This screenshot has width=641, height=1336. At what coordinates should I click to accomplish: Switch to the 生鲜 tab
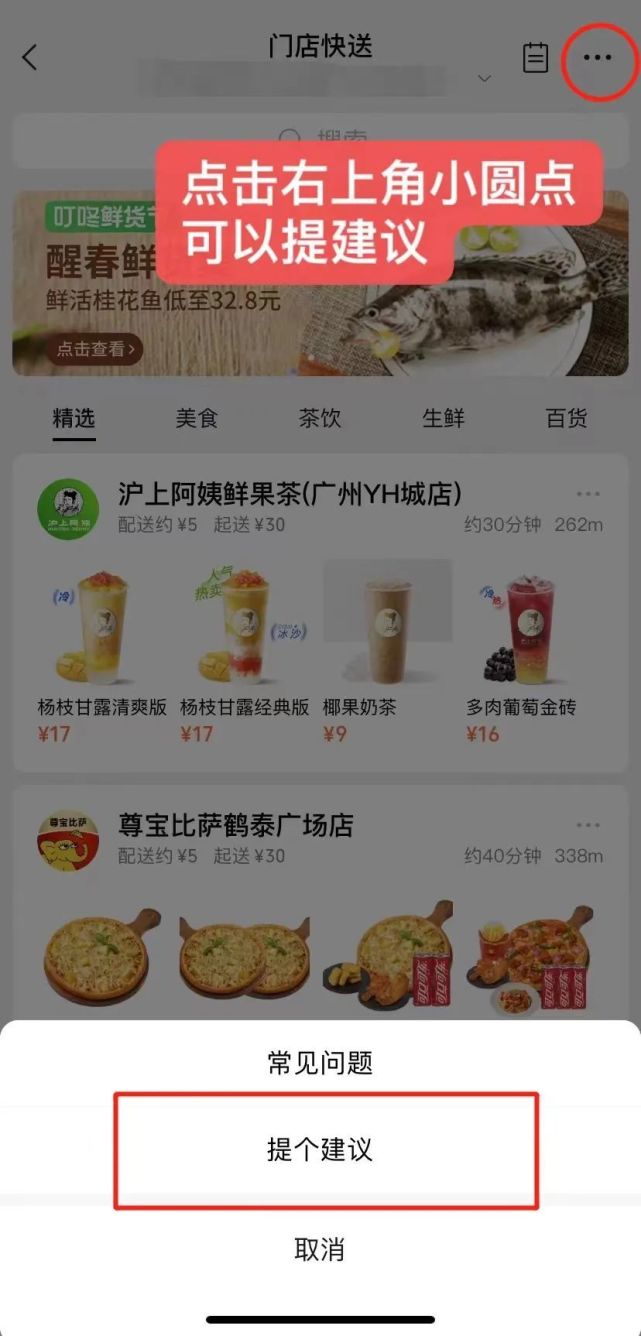pyautogui.click(x=443, y=418)
